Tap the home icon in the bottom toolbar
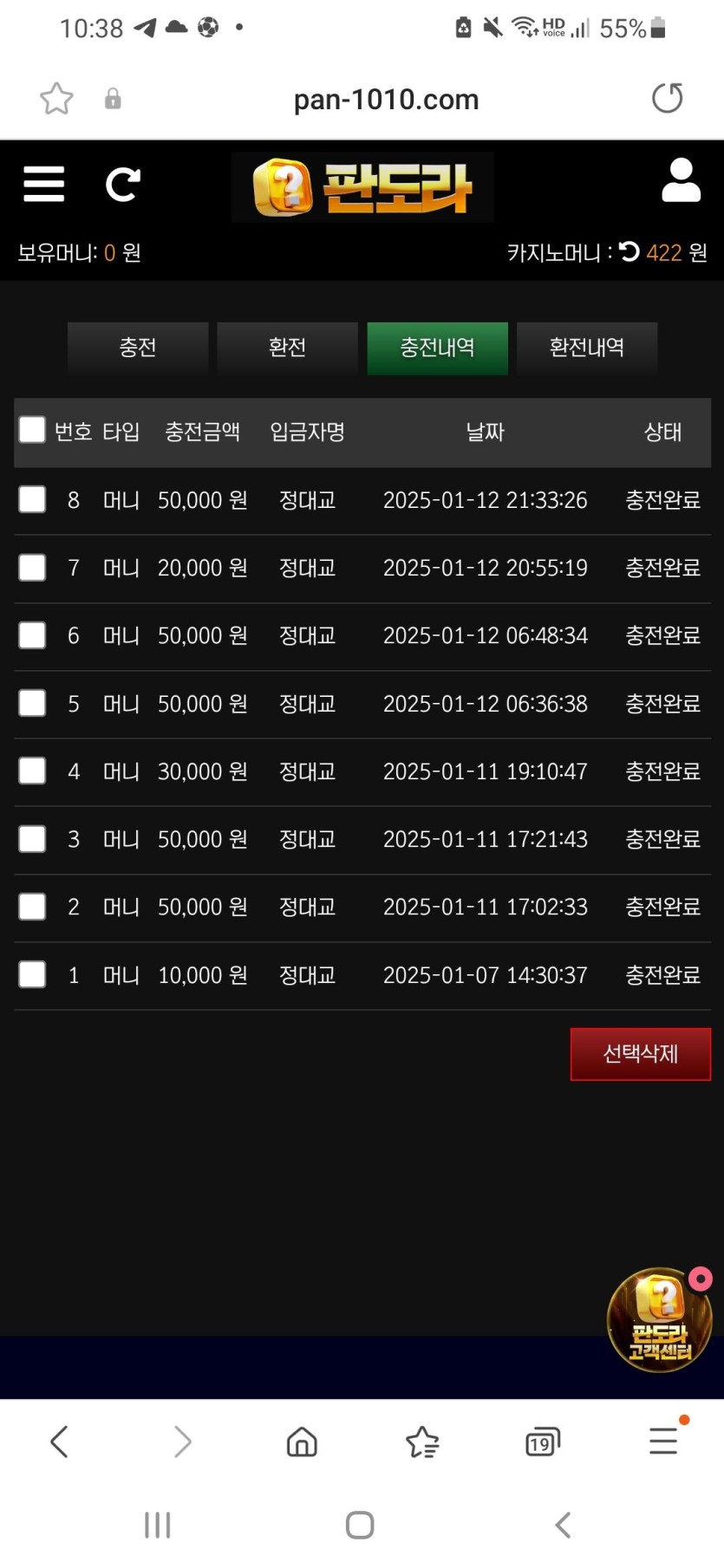This screenshot has height=1568, width=724. (301, 1441)
